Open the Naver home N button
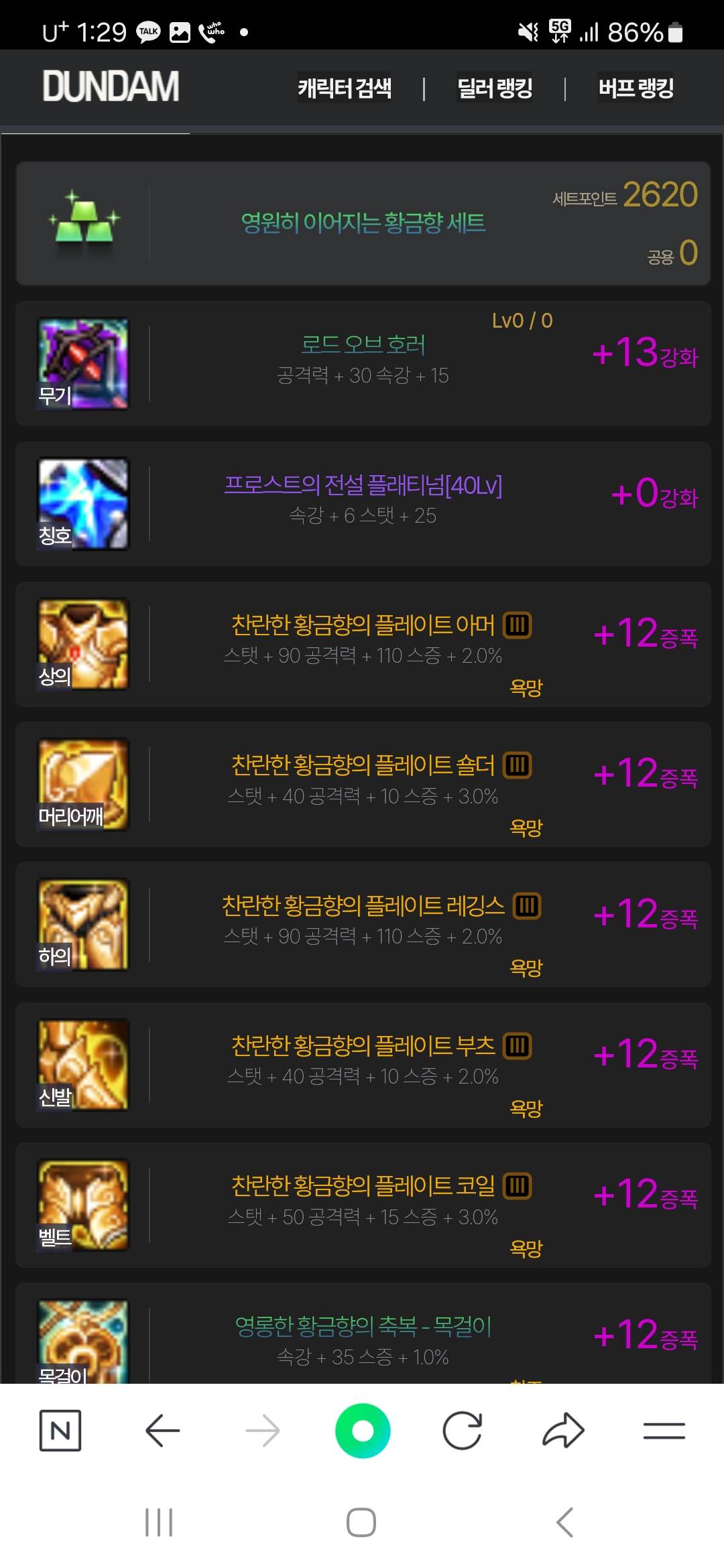This screenshot has width=724, height=1568. (x=60, y=1431)
